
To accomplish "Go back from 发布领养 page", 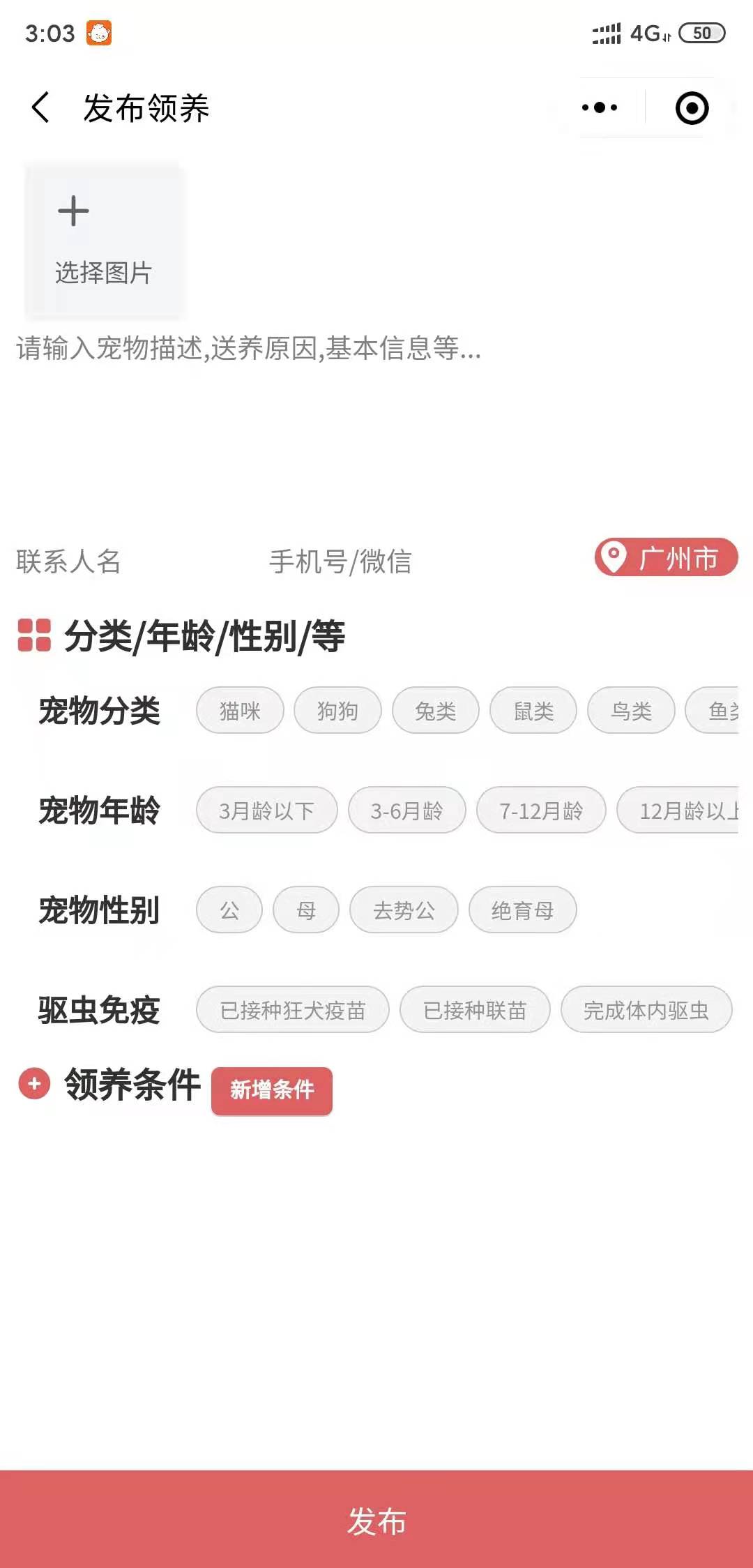I will pyautogui.click(x=40, y=108).
